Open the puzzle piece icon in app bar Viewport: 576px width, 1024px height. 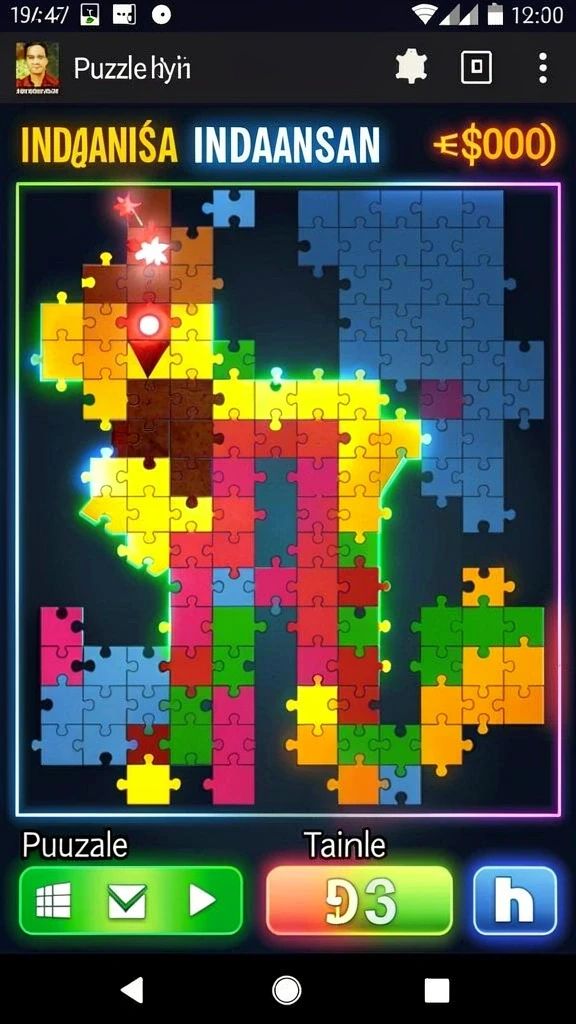tap(411, 67)
